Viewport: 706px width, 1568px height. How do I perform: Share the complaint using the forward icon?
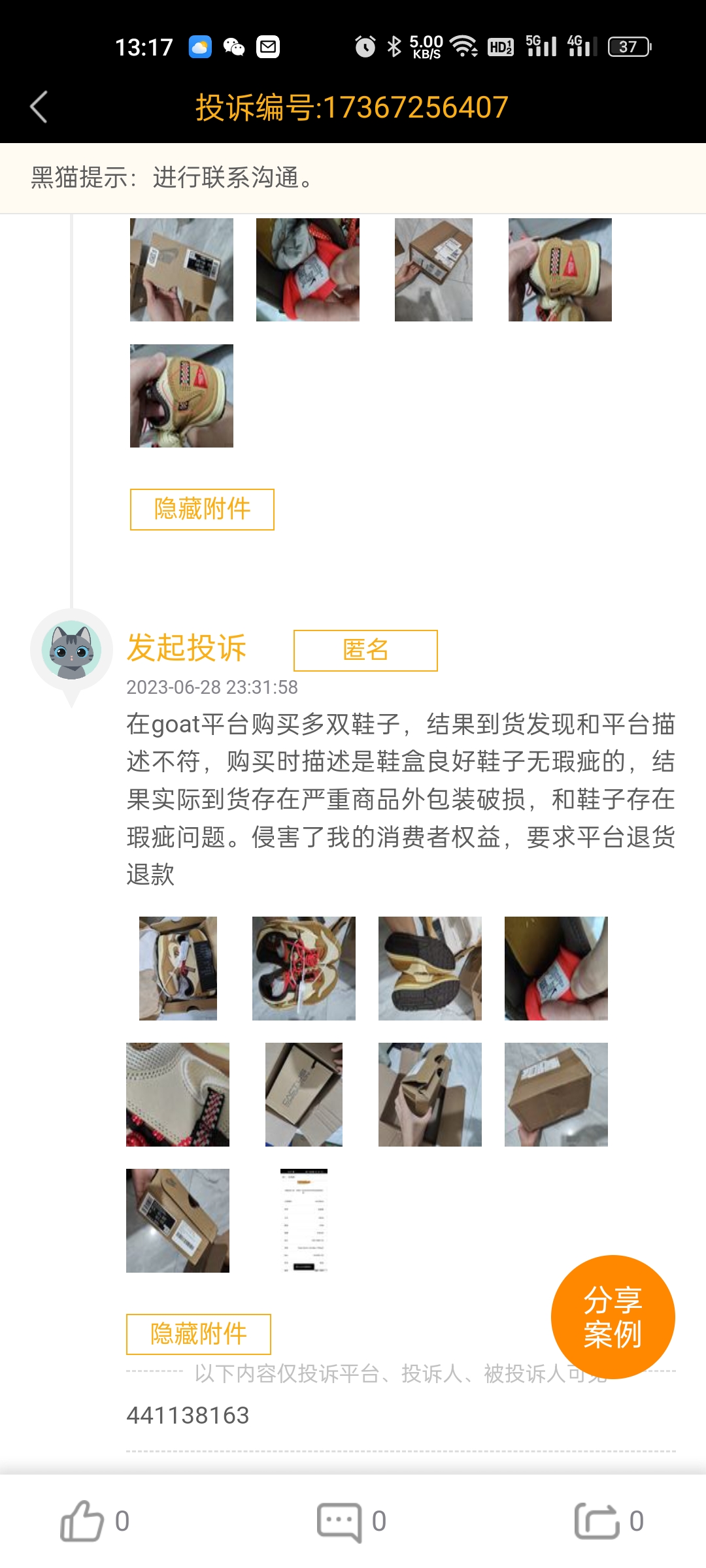(x=597, y=1521)
